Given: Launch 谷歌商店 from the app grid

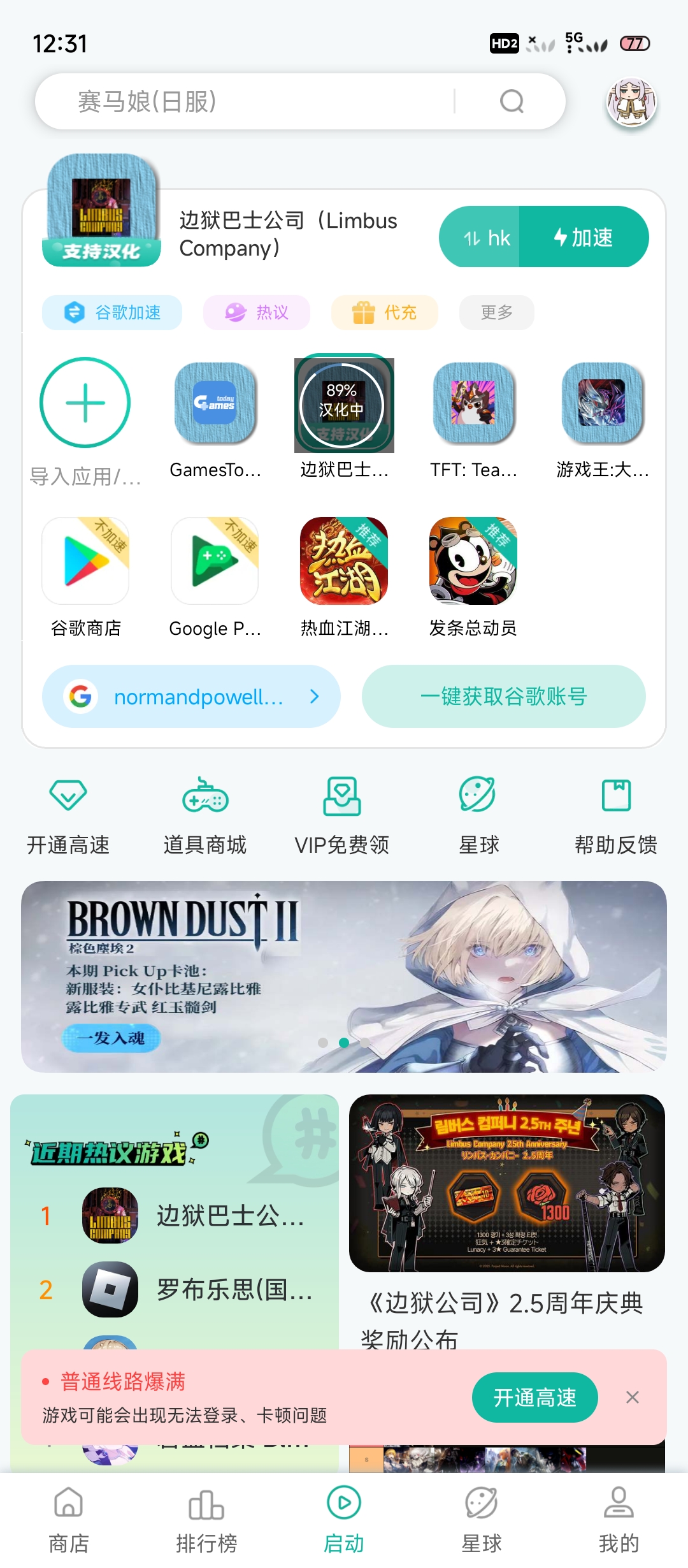Looking at the screenshot, I should [85, 562].
